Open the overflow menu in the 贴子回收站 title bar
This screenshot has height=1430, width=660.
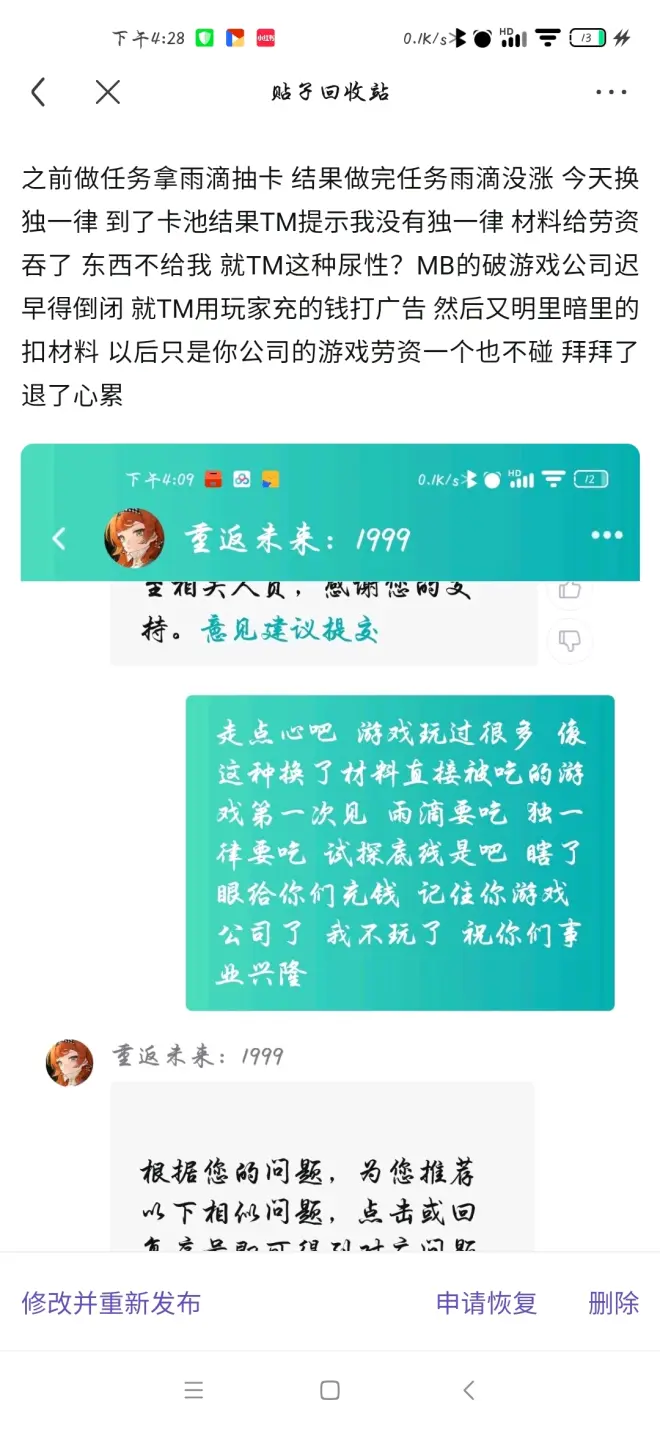click(x=610, y=93)
